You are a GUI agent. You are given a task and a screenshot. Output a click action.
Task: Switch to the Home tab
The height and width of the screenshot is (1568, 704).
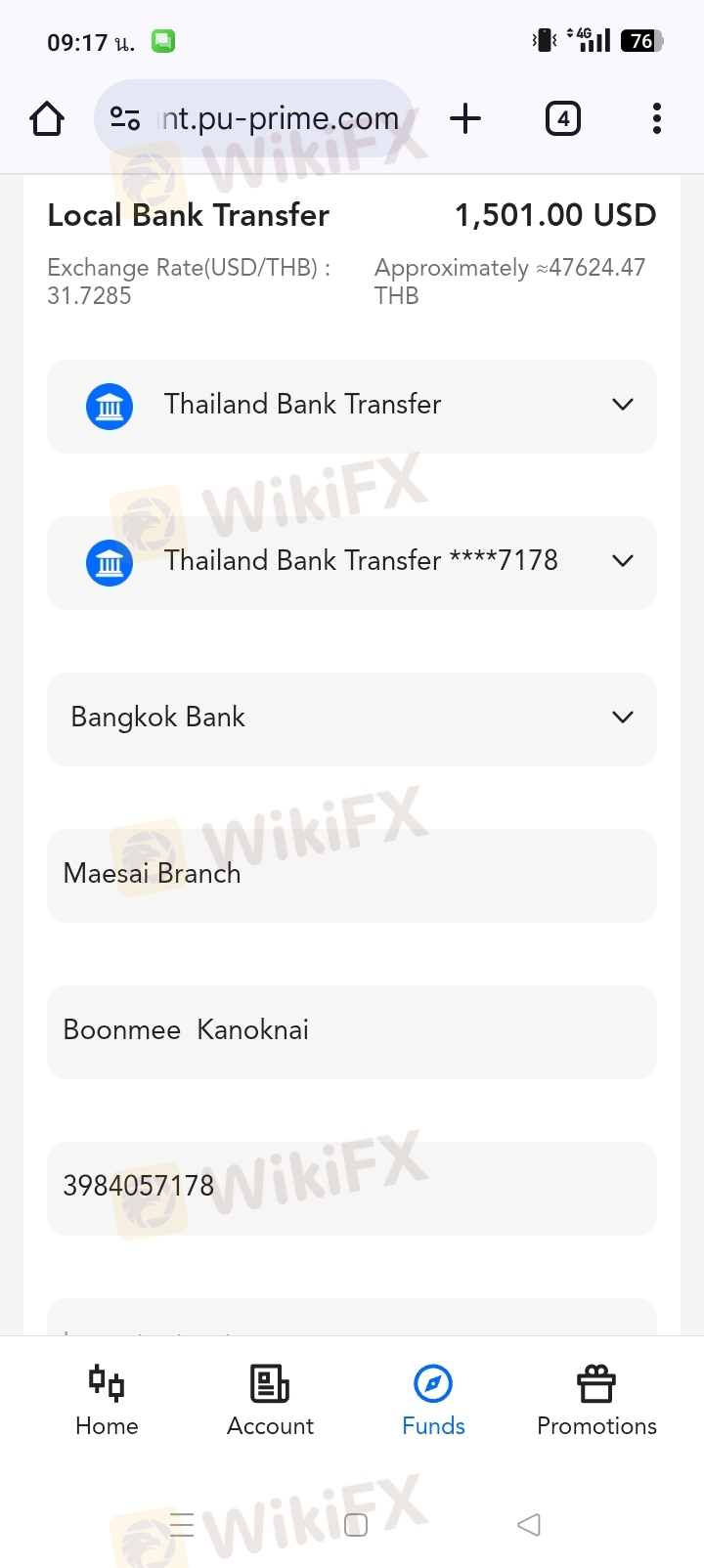click(x=107, y=1401)
